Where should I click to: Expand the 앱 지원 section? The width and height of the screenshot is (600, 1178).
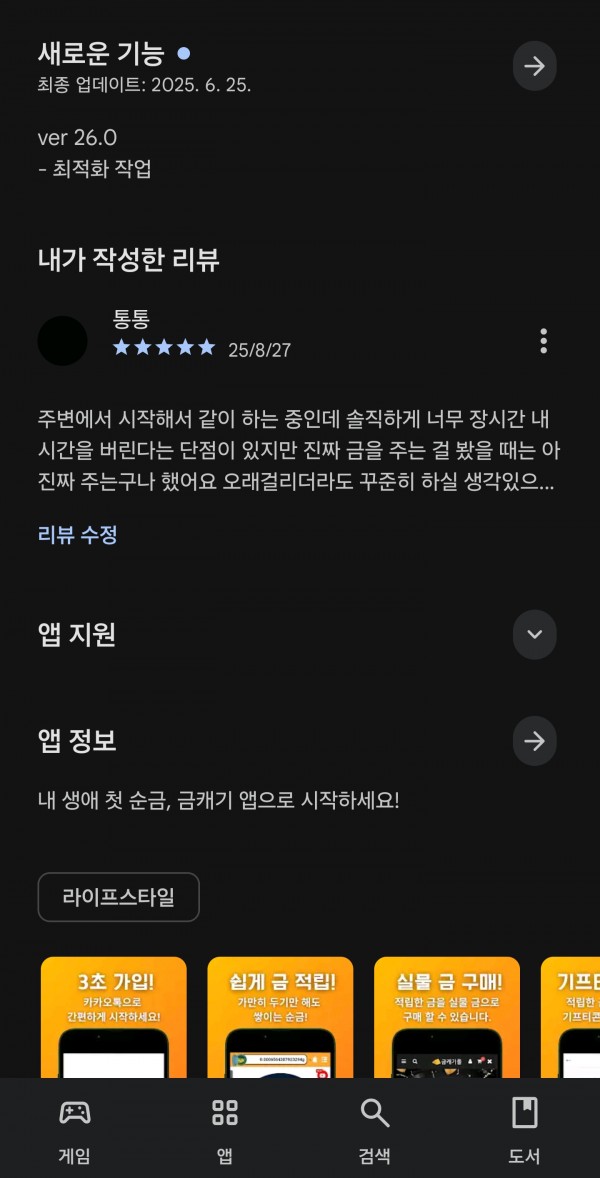pos(534,634)
